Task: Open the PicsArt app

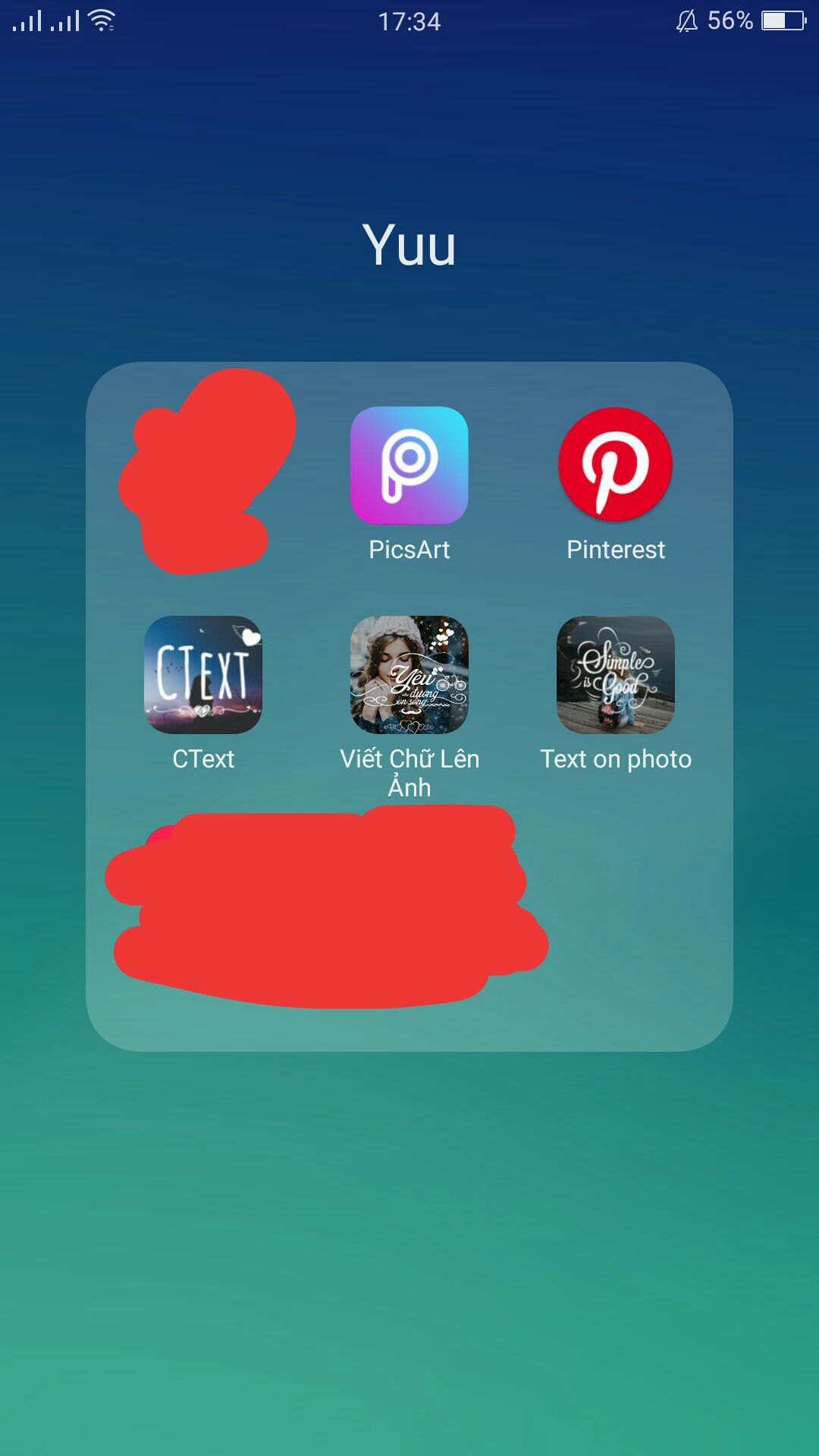Action: tap(409, 466)
